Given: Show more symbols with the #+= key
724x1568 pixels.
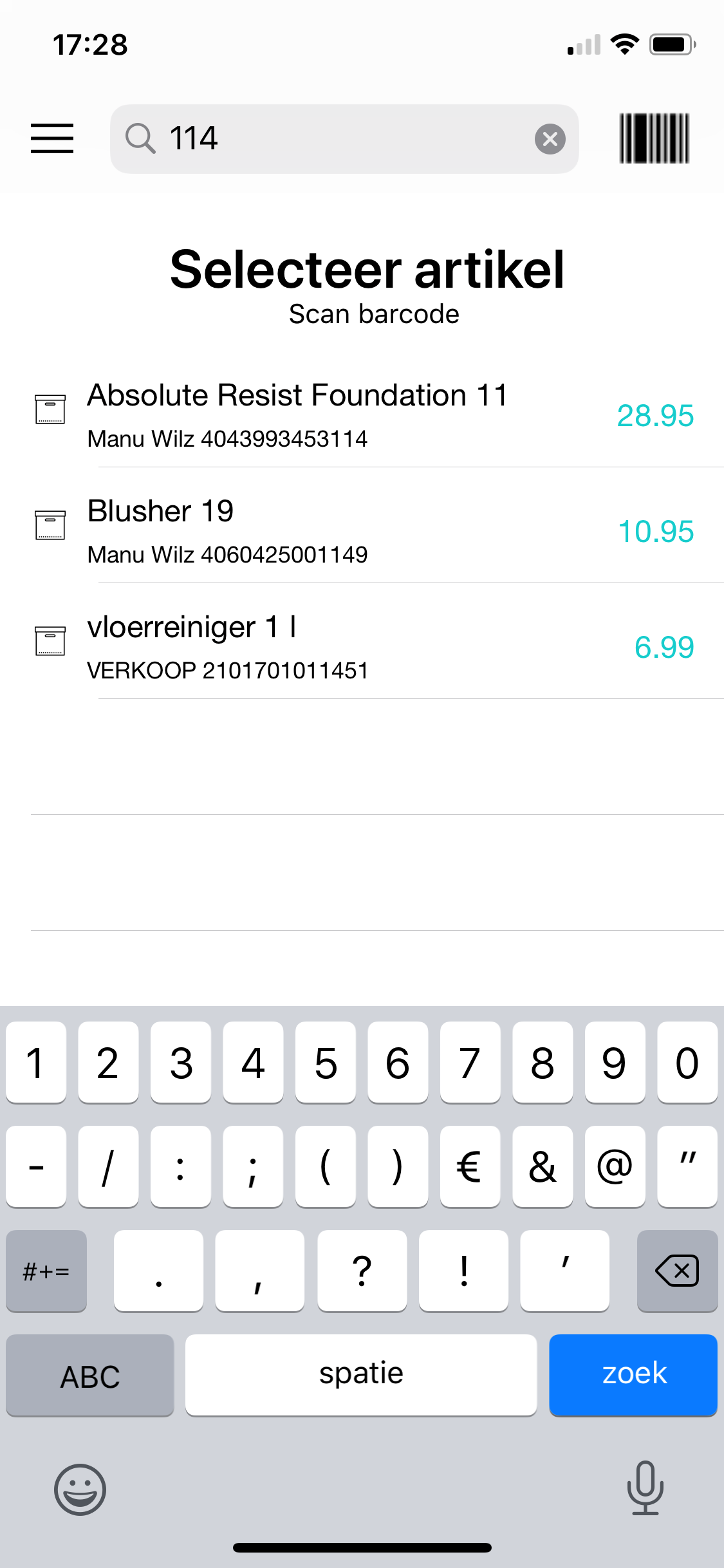Looking at the screenshot, I should coord(46,1271).
